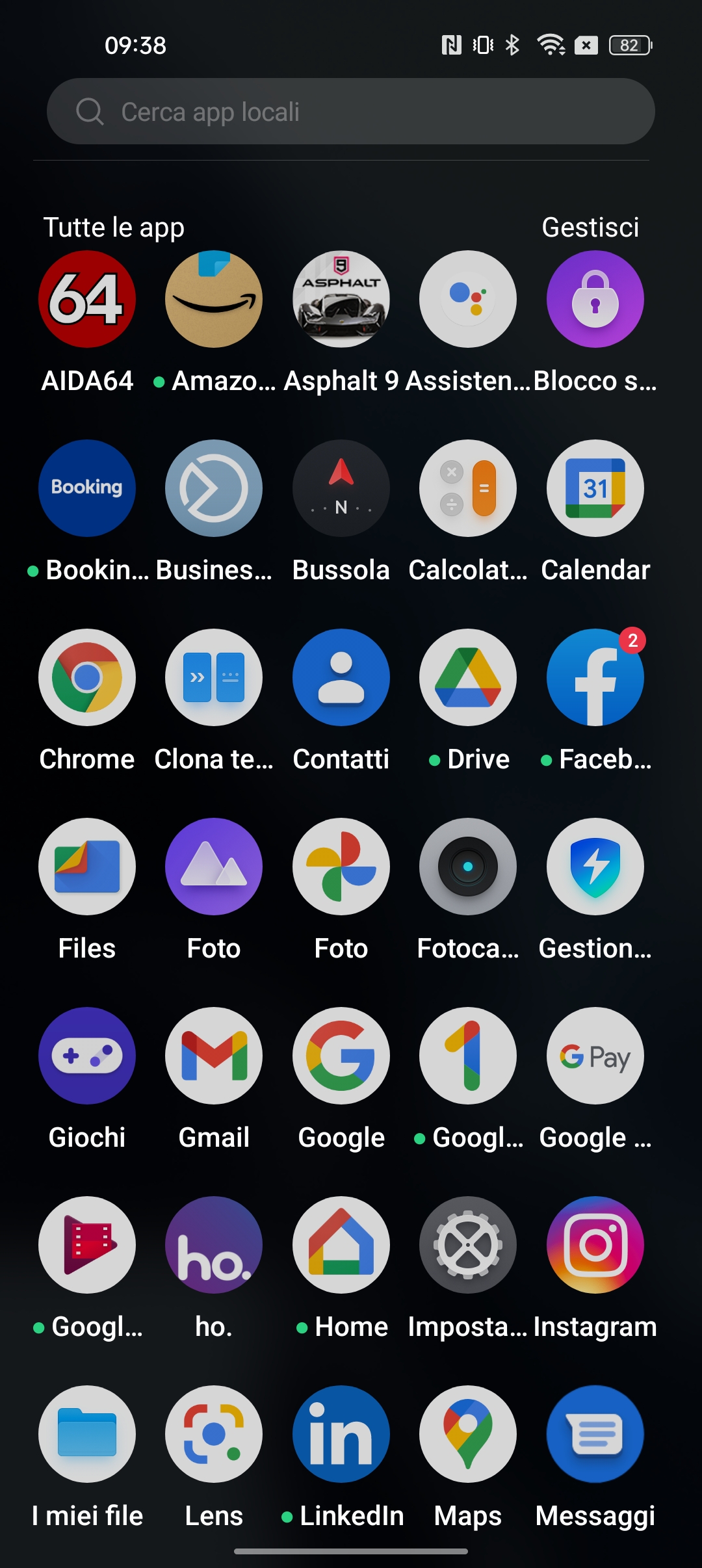Screen dimensions: 702x1568
Task: Open the Gestisci option
Action: pos(590,228)
